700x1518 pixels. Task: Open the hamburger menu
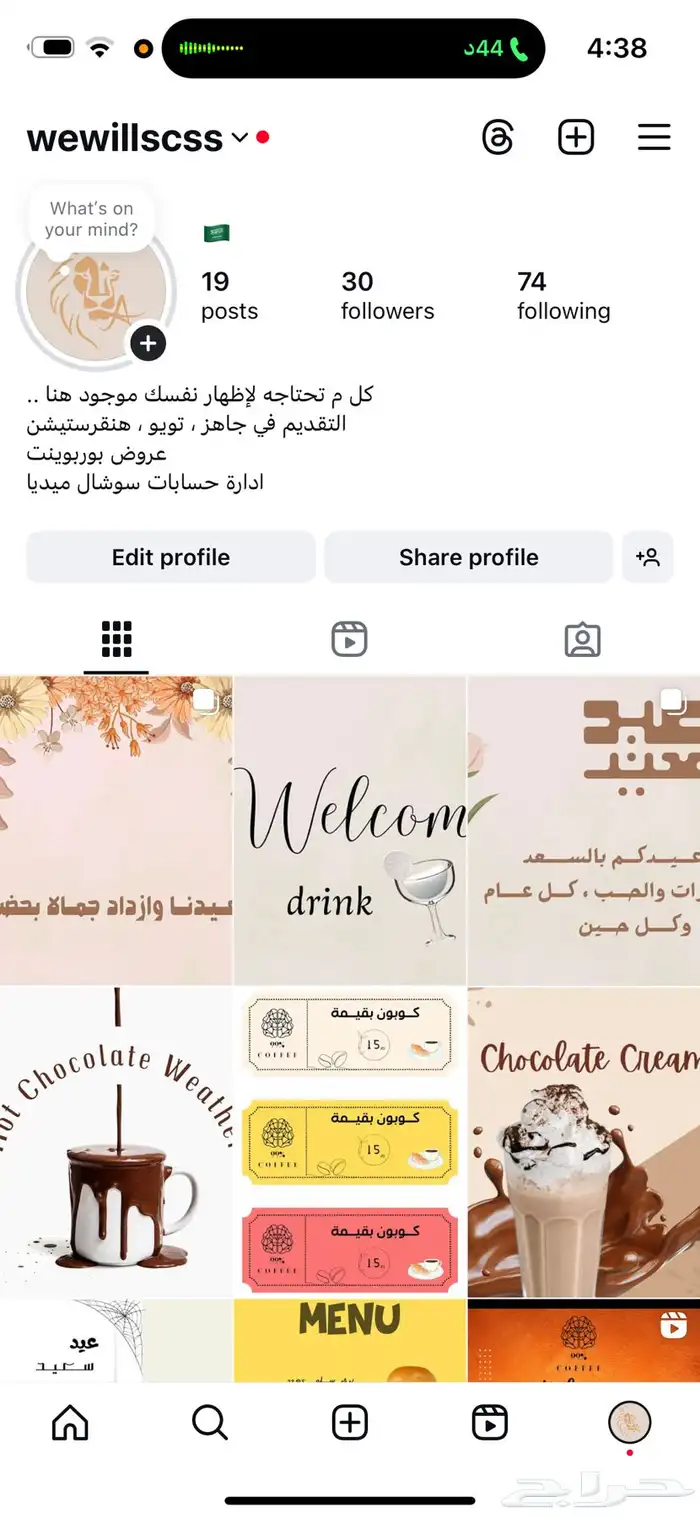pos(654,137)
